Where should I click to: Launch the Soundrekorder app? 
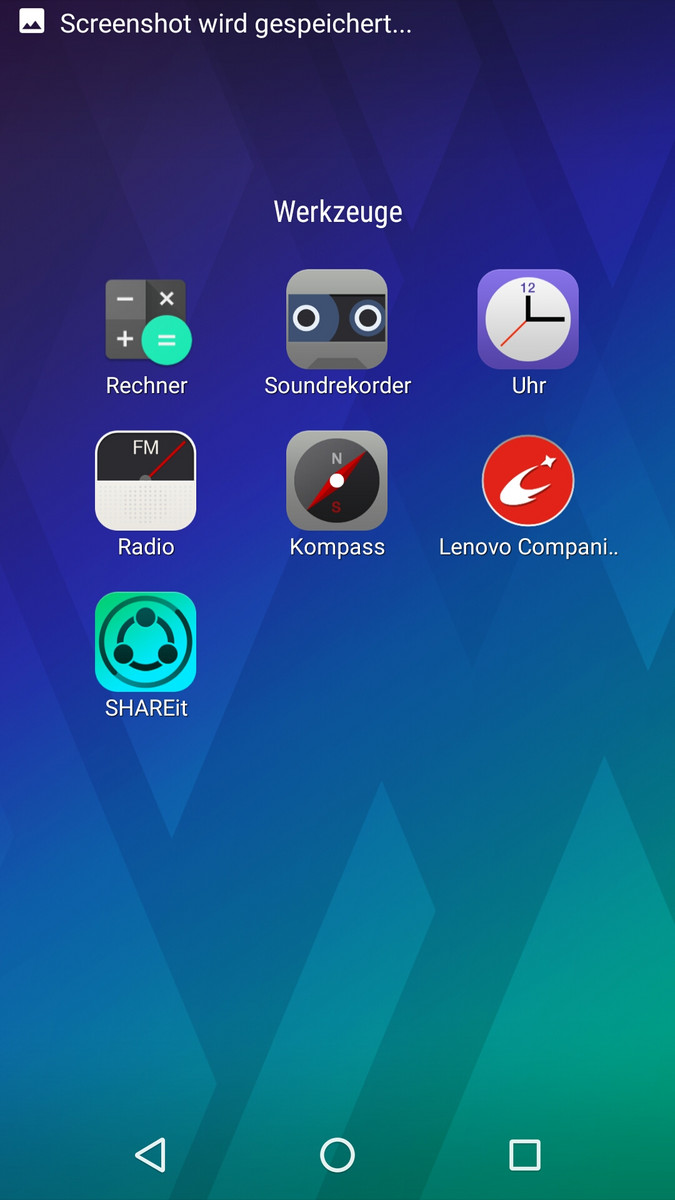tap(337, 320)
